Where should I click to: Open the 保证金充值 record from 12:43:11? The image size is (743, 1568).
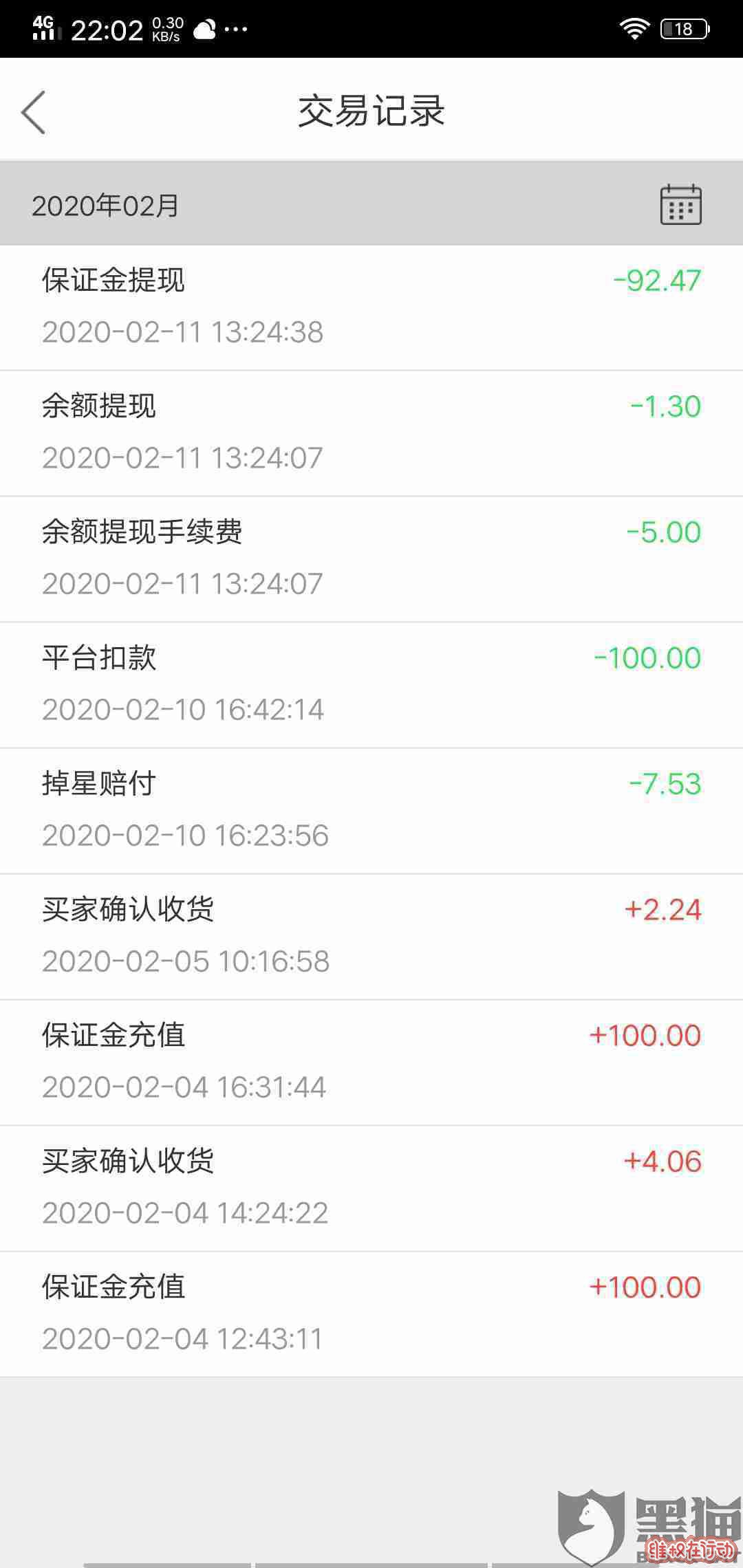[371, 1314]
